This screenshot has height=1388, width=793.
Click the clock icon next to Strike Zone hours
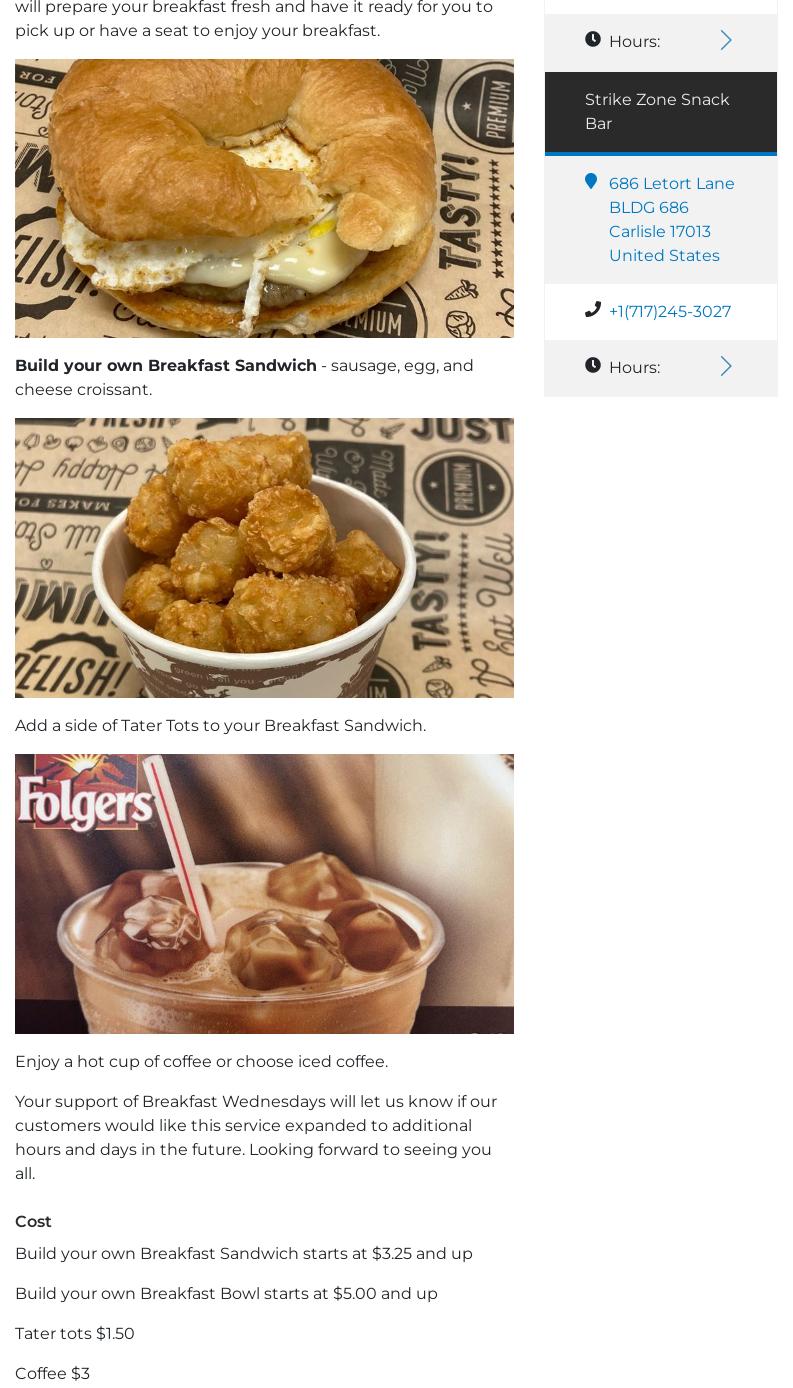pyautogui.click(x=593, y=364)
